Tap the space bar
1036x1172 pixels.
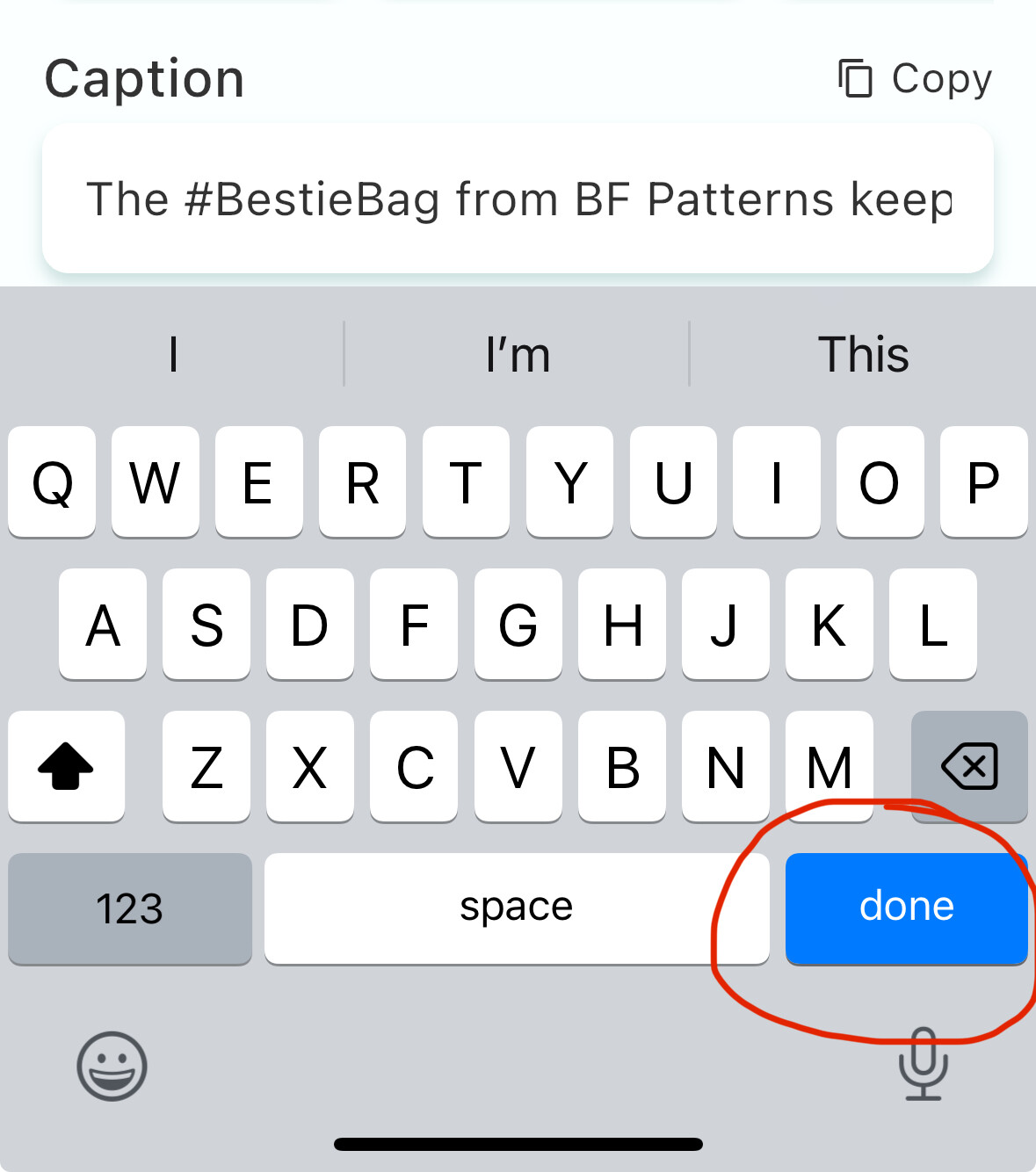click(x=516, y=908)
